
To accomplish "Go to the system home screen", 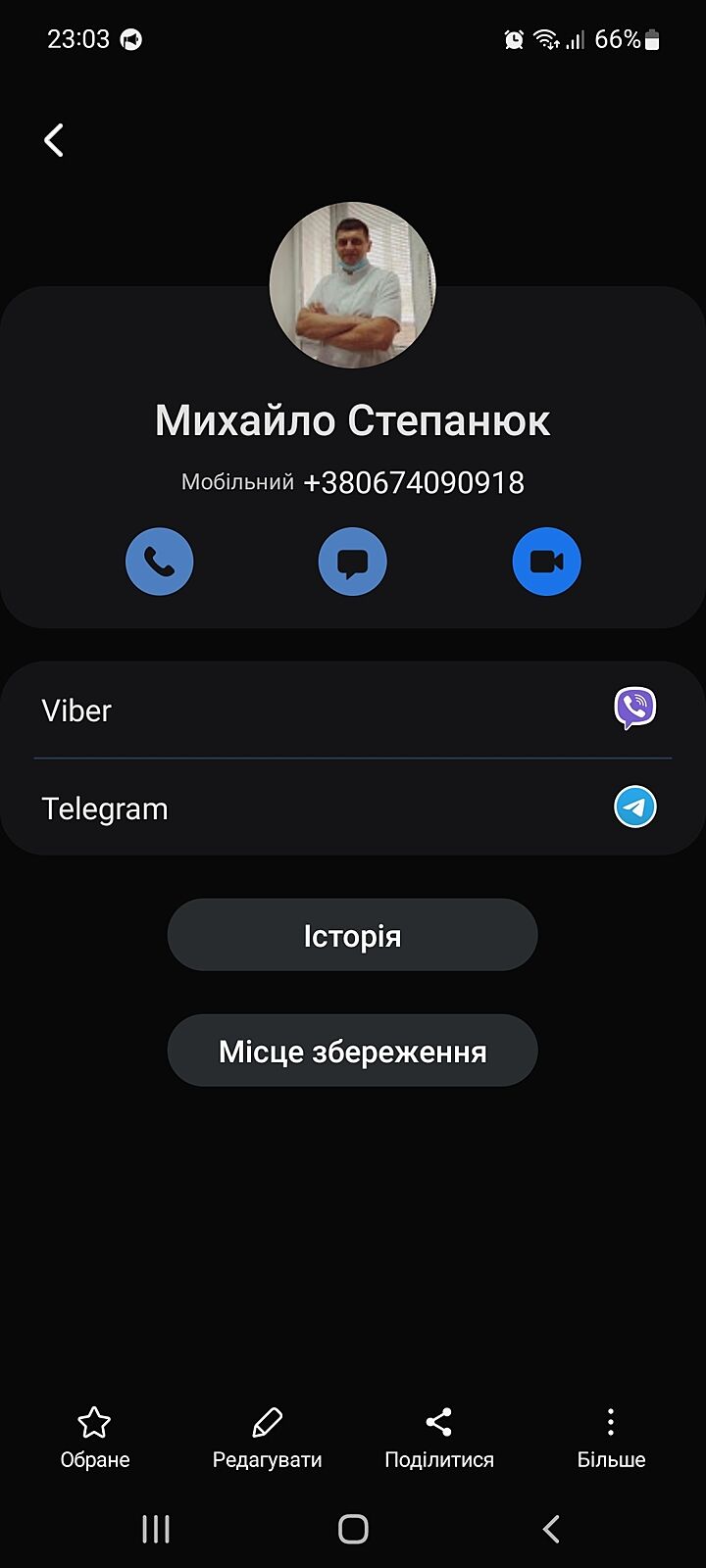I will 353,1529.
